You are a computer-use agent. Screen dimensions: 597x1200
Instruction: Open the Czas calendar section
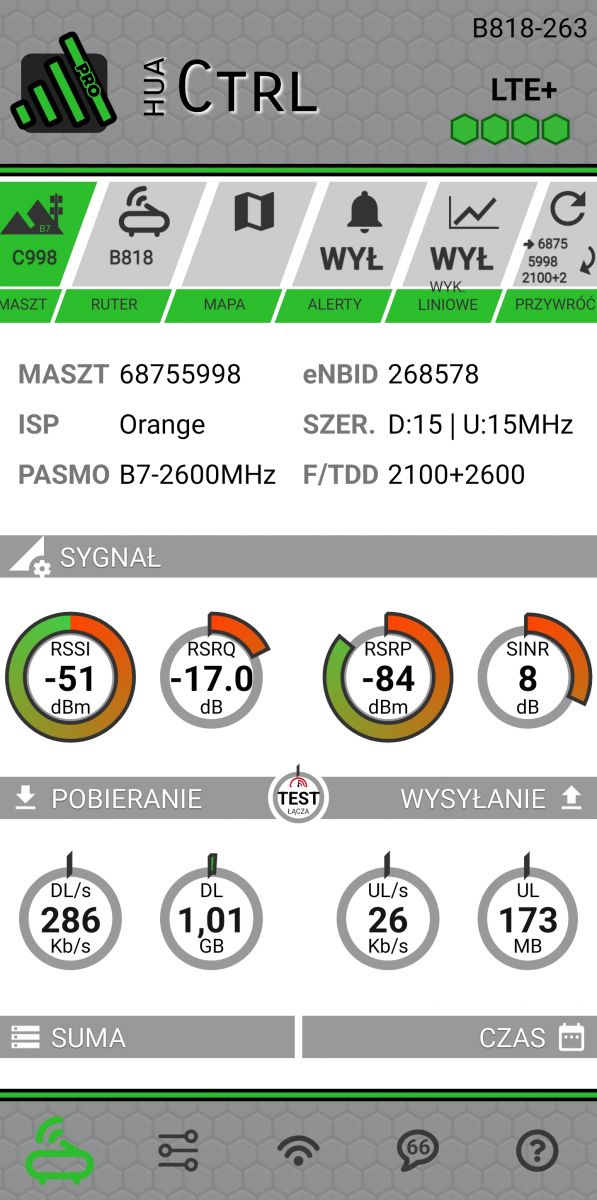point(450,1038)
